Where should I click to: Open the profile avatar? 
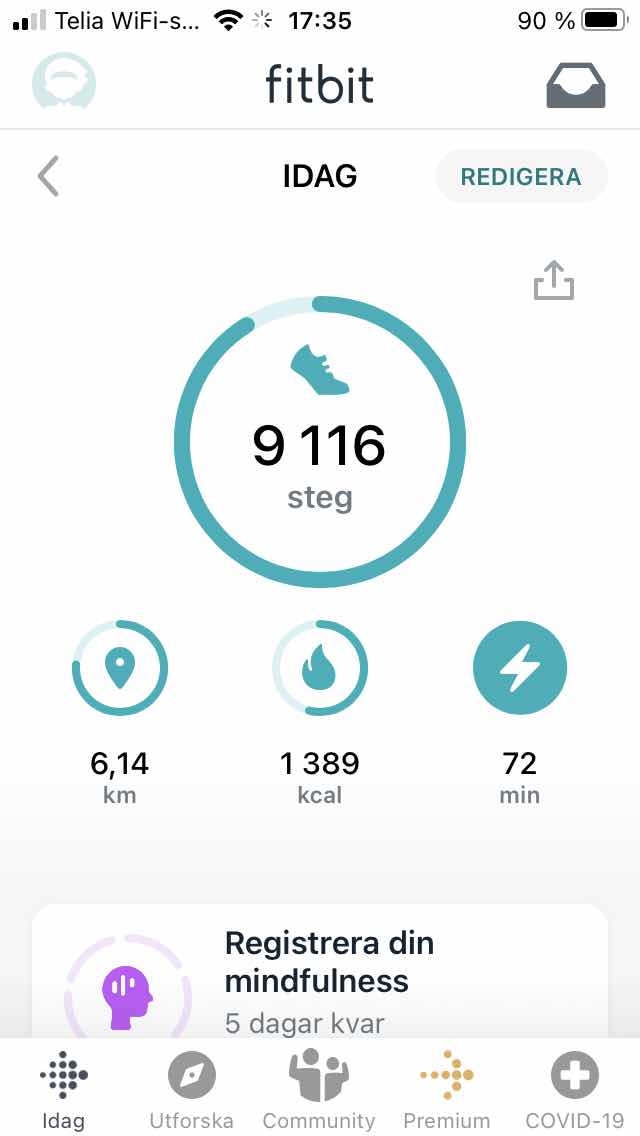[64, 82]
